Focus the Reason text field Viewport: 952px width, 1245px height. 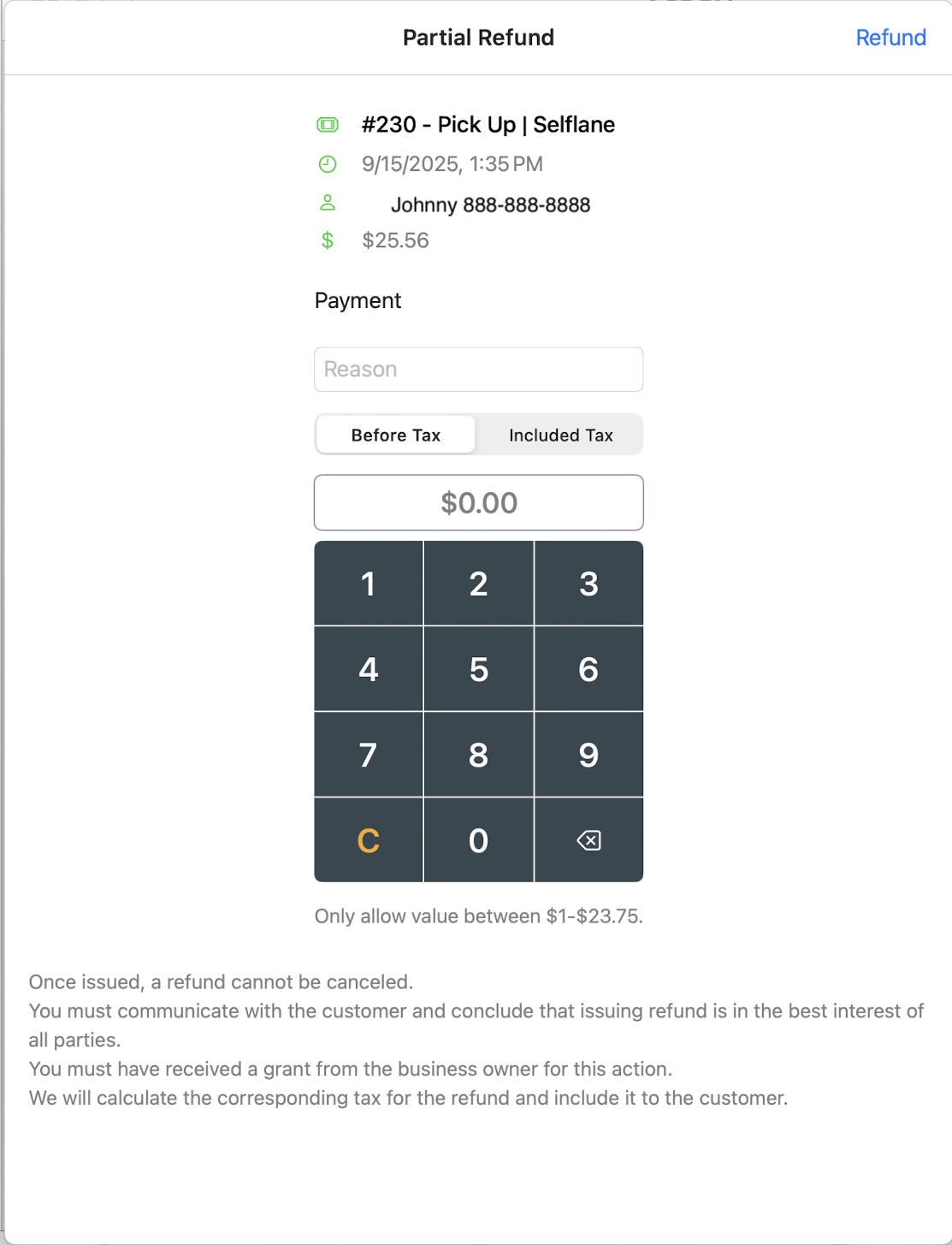point(478,370)
